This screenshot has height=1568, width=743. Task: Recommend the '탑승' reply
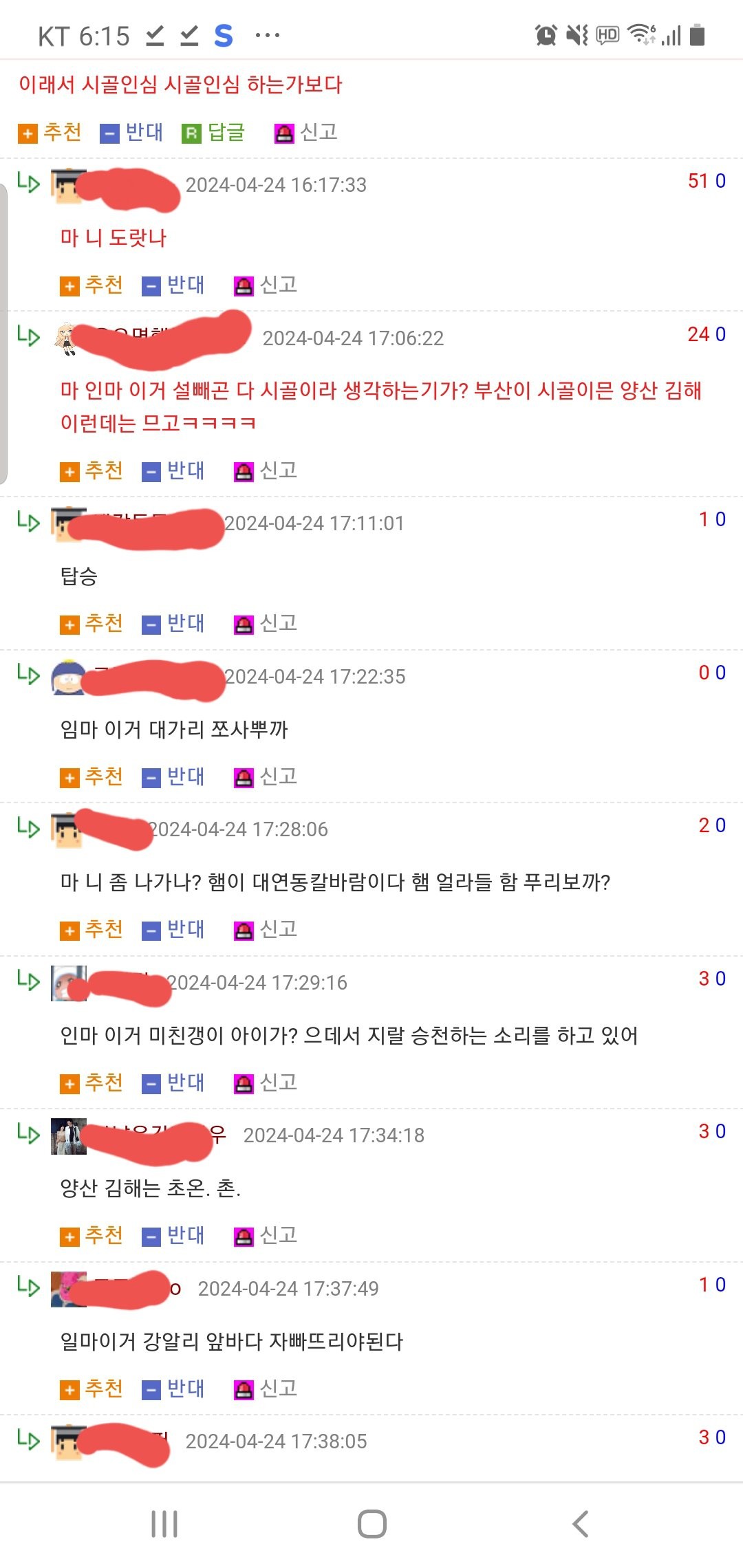pyautogui.click(x=92, y=623)
